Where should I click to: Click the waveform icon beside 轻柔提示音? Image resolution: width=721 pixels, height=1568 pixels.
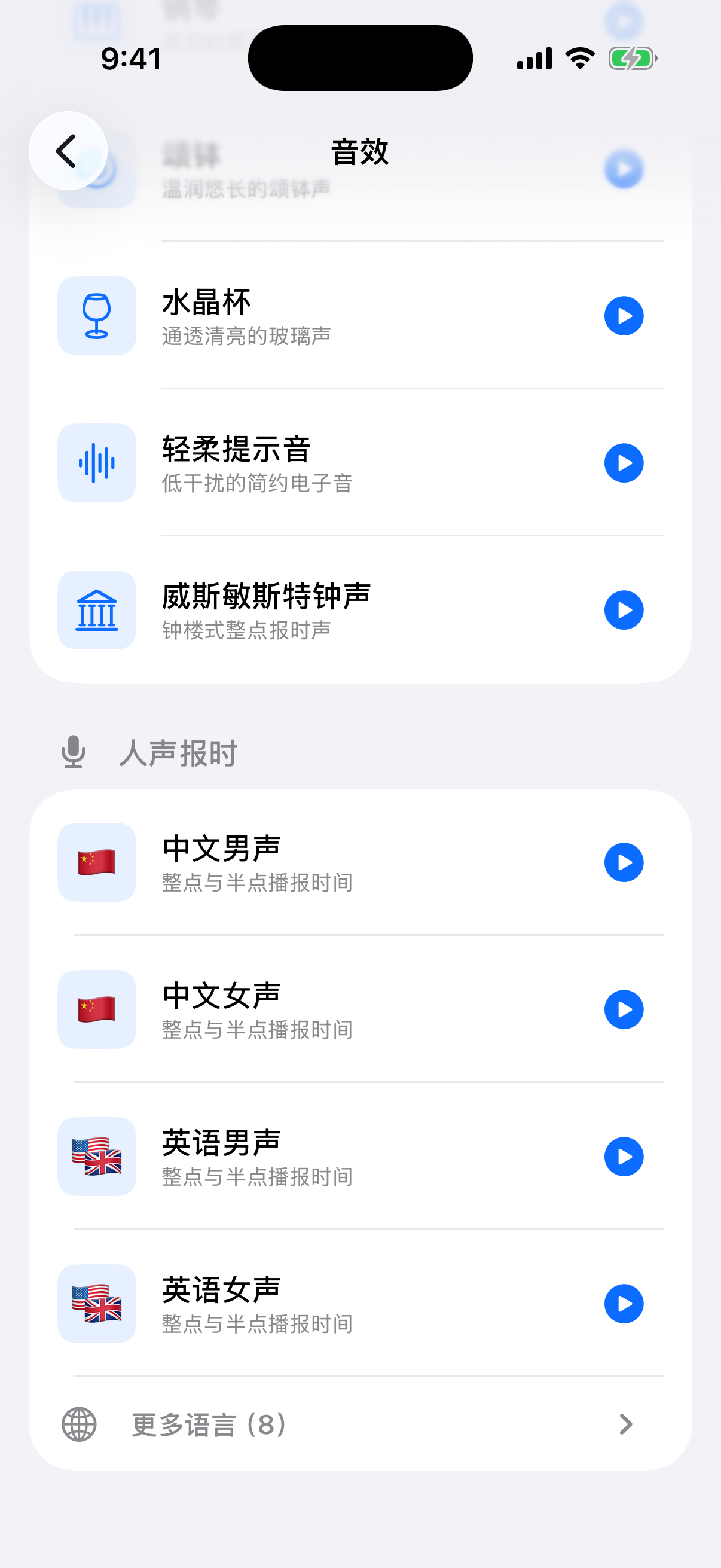[x=96, y=463]
